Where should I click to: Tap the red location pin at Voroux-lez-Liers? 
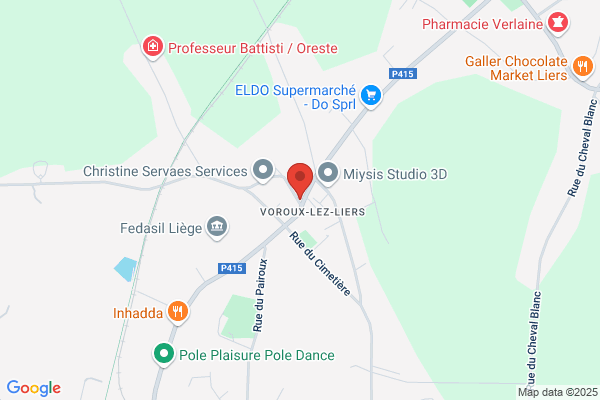(x=300, y=181)
